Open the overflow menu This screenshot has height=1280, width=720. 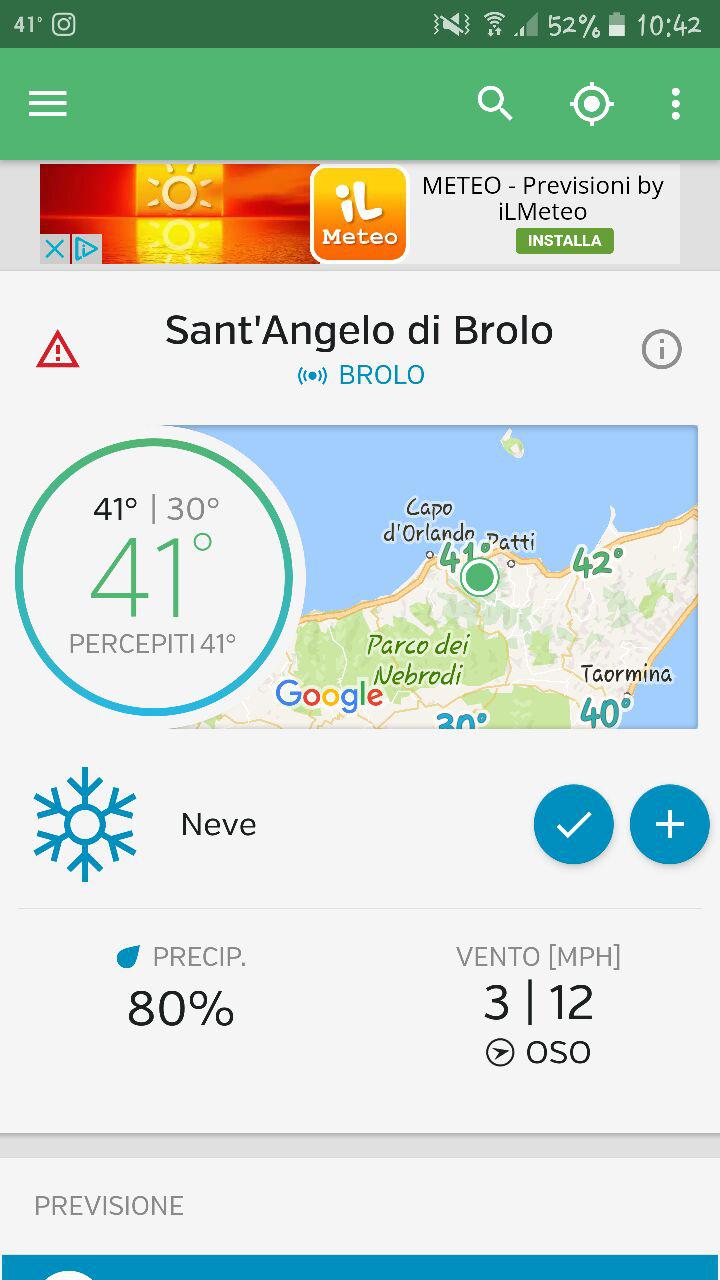click(676, 104)
